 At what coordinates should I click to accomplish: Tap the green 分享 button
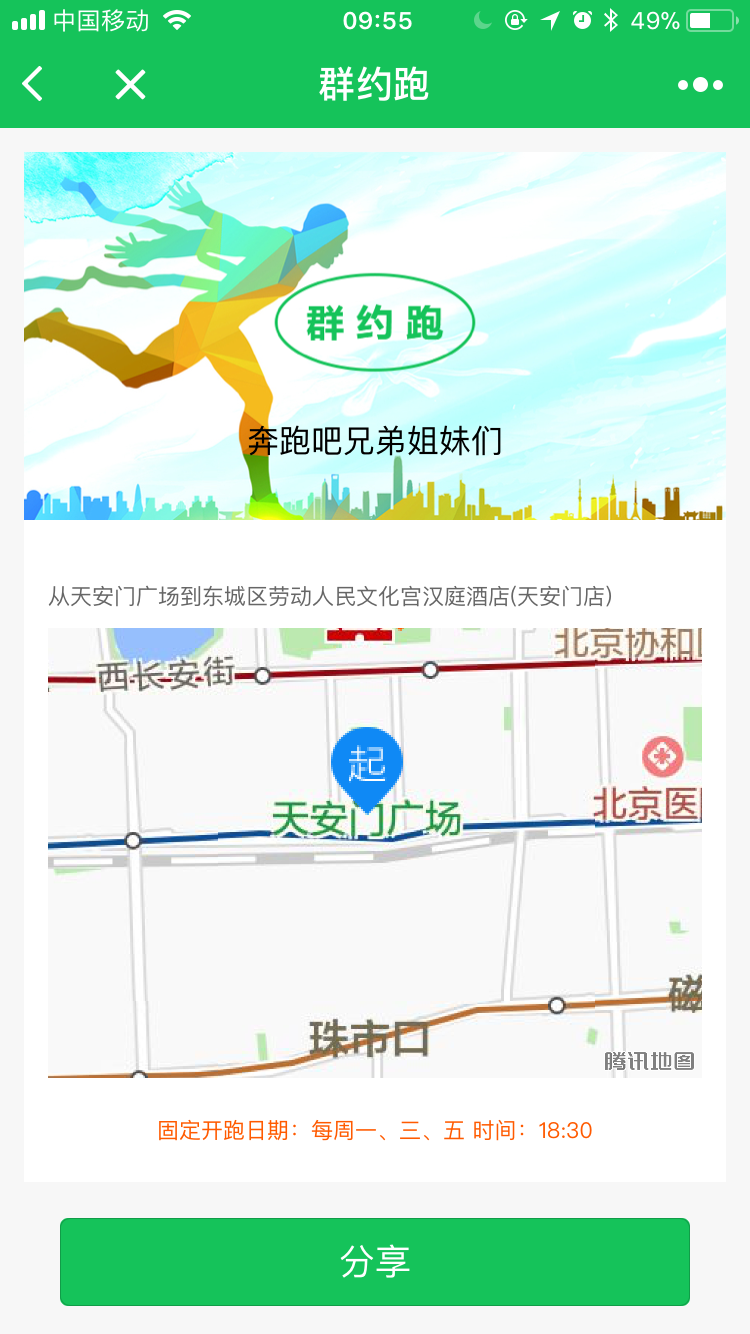(375, 1261)
